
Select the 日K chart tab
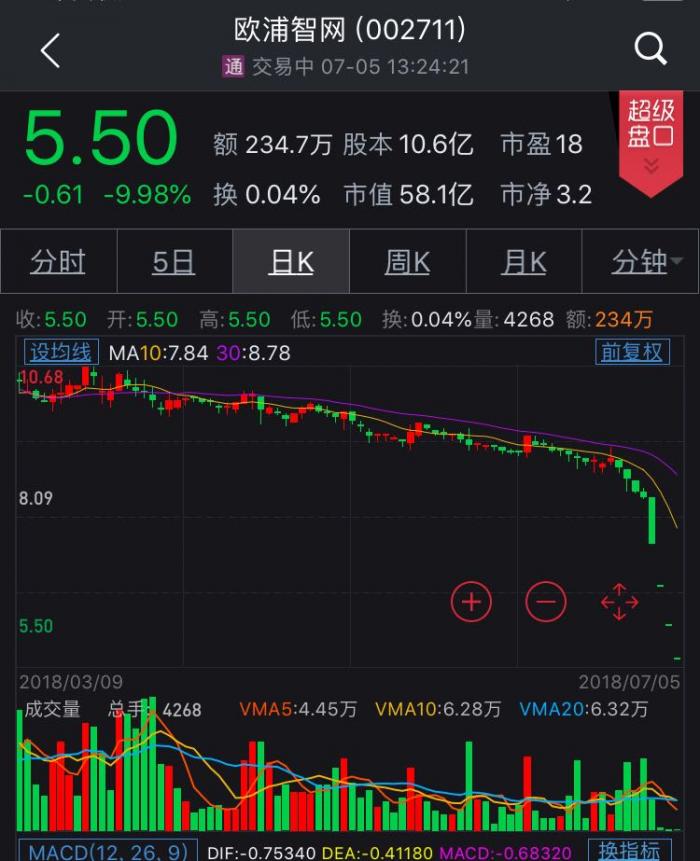[x=291, y=262]
